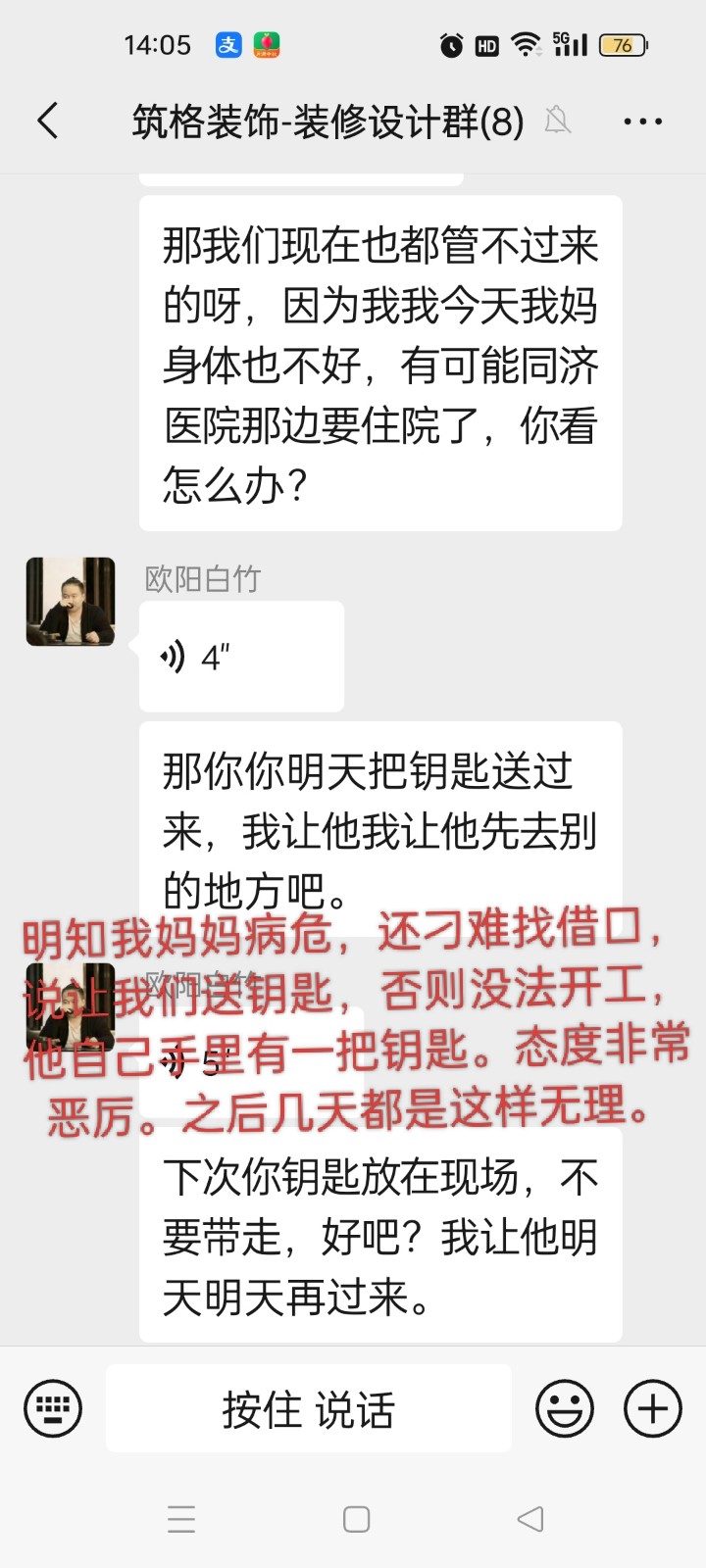Play the 4-second voice message
This screenshot has width=706, height=1568.
(240, 657)
